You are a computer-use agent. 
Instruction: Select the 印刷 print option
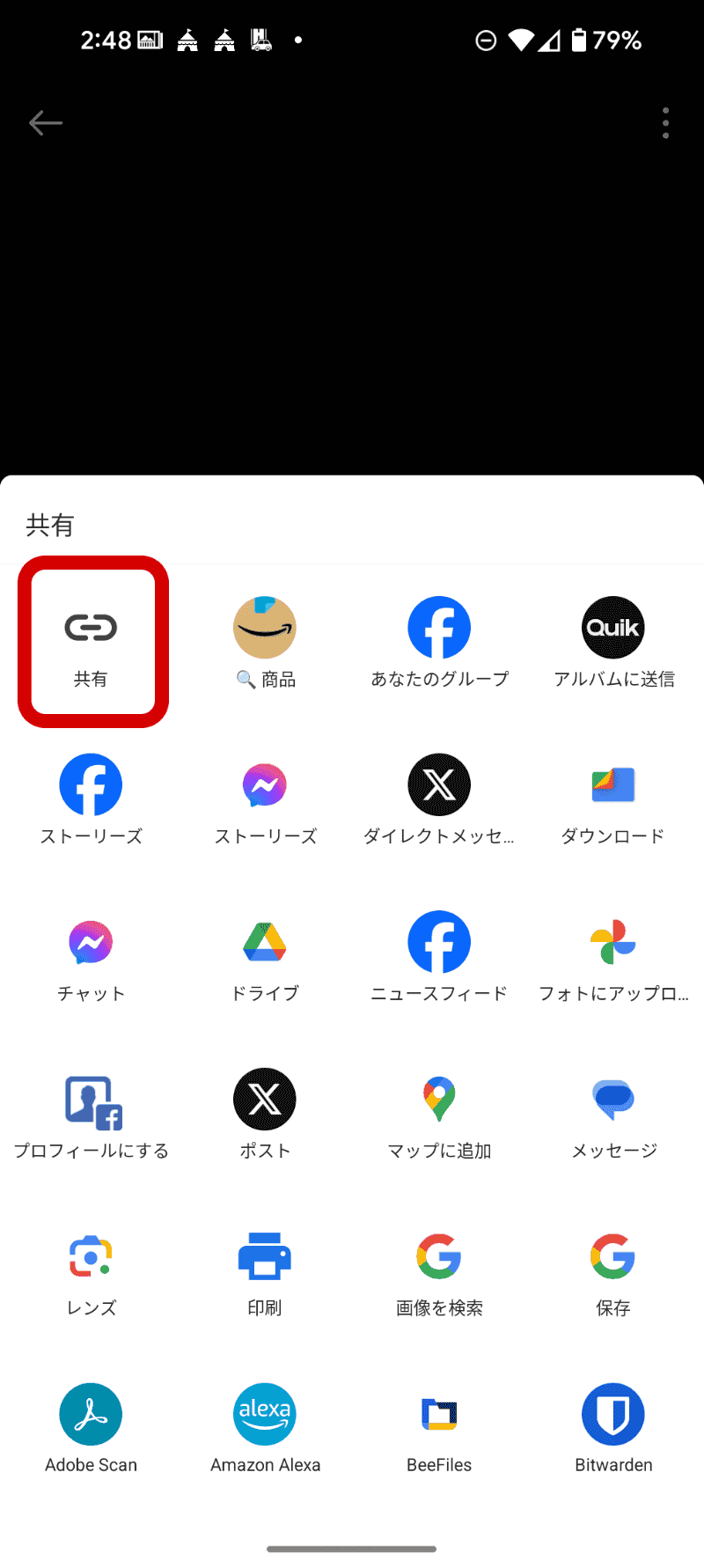click(265, 1271)
